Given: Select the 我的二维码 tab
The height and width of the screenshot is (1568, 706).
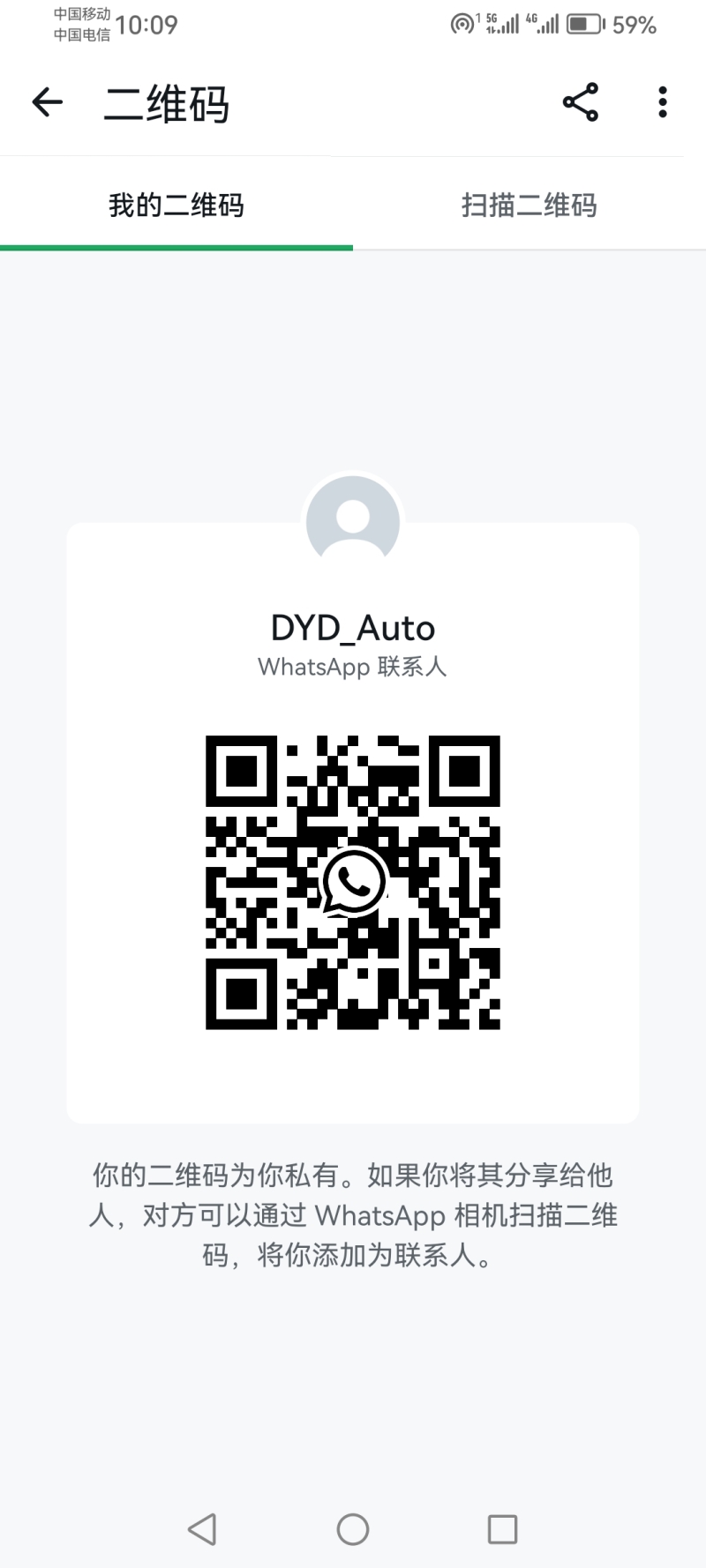Looking at the screenshot, I should tap(176, 205).
